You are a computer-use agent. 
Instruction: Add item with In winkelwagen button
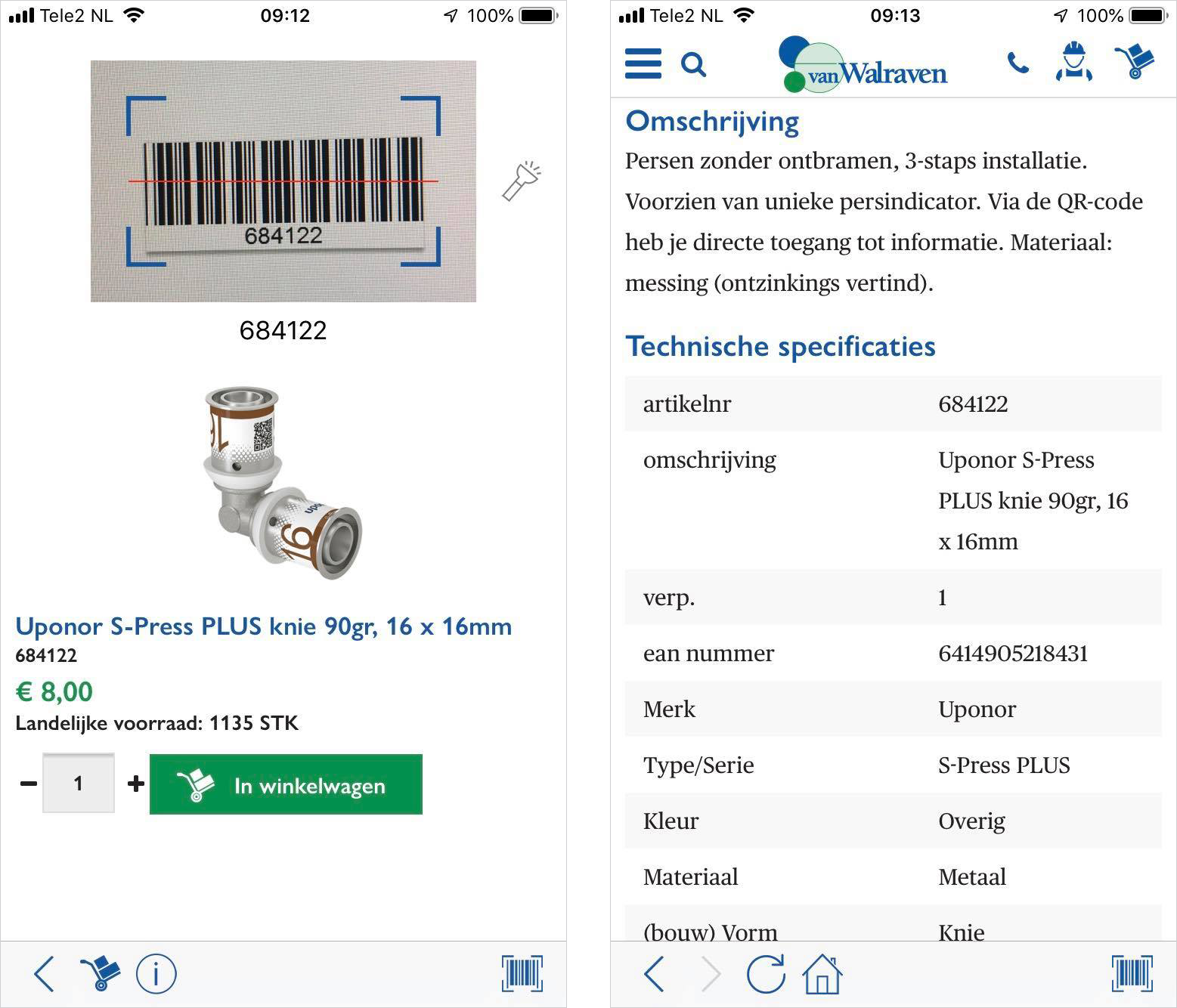[x=286, y=784]
